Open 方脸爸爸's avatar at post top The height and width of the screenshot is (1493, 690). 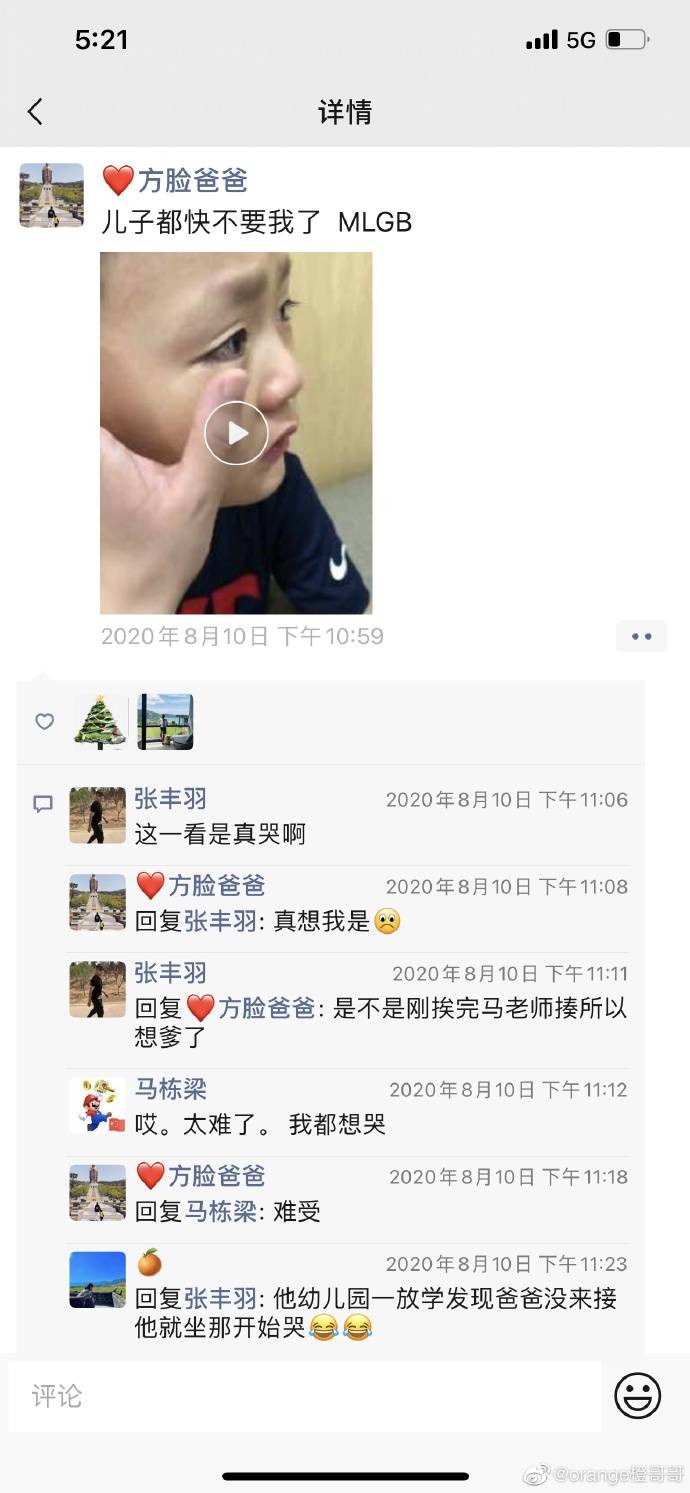click(x=52, y=196)
